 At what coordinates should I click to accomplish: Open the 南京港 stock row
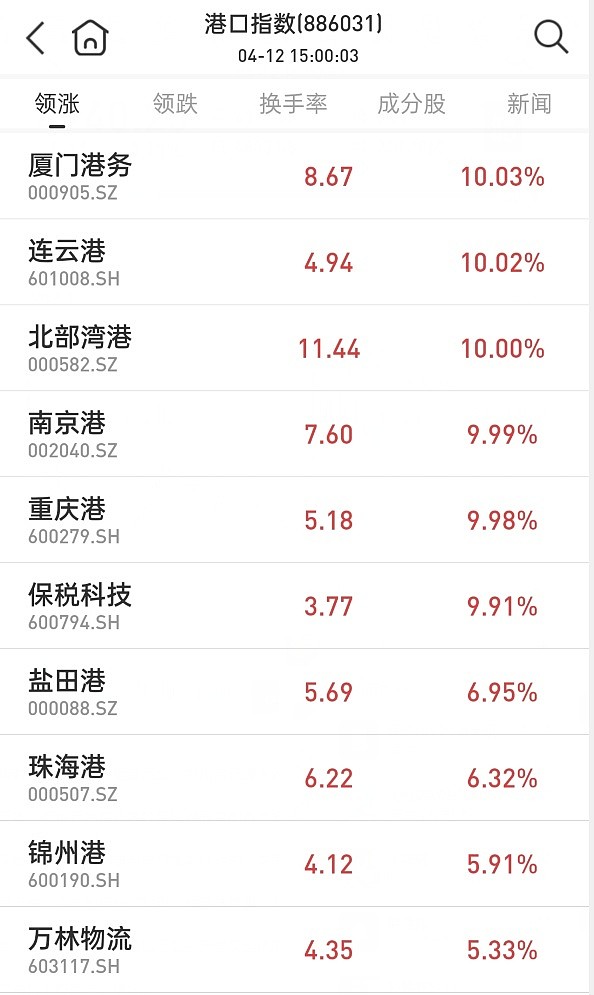click(294, 434)
